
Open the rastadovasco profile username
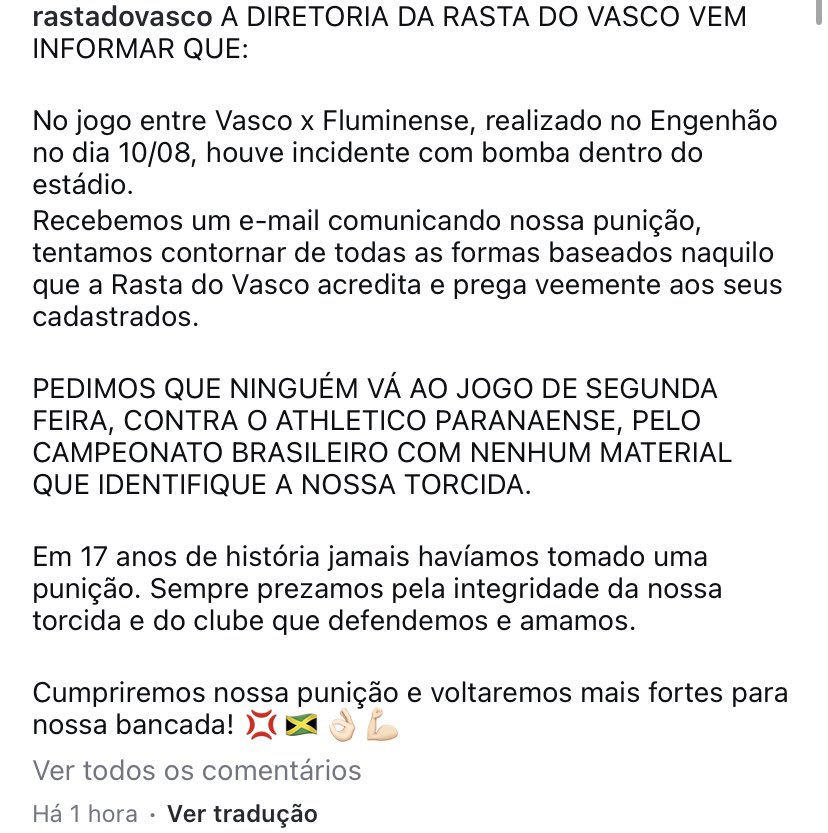[x=124, y=19]
